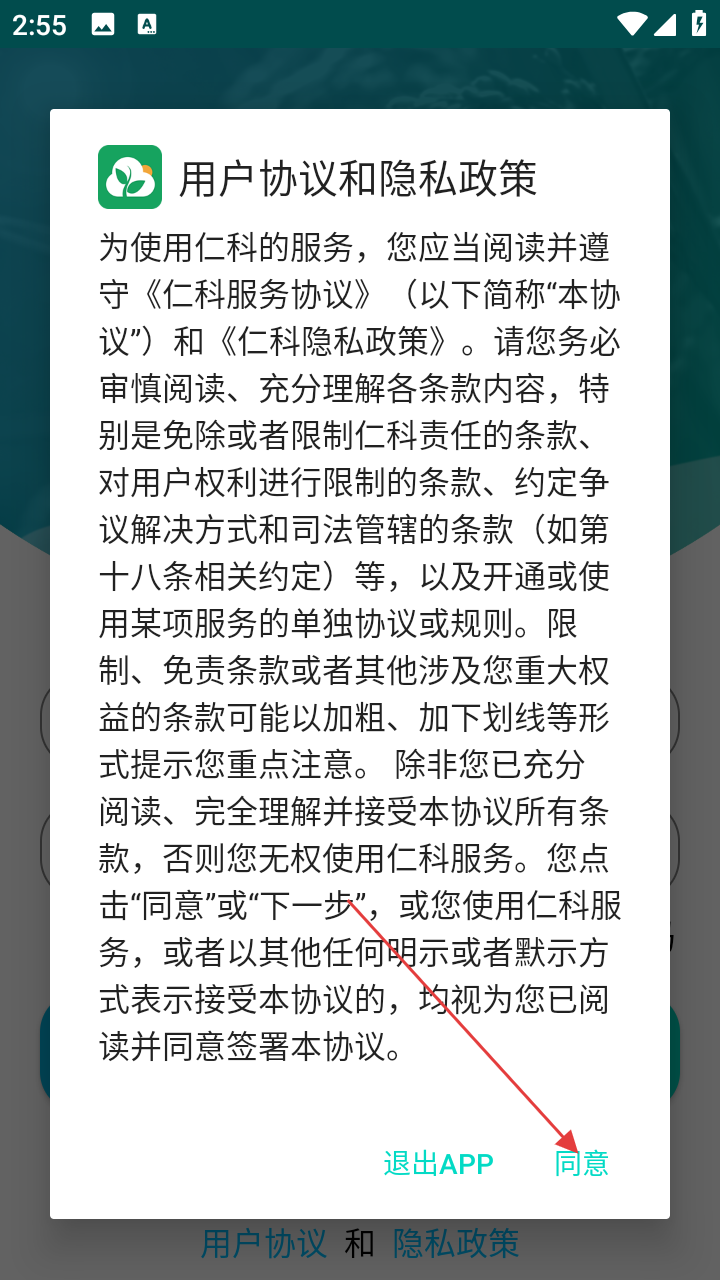Tap 退出APP to exit the app
The height and width of the screenshot is (1280, 720).
tap(438, 1164)
